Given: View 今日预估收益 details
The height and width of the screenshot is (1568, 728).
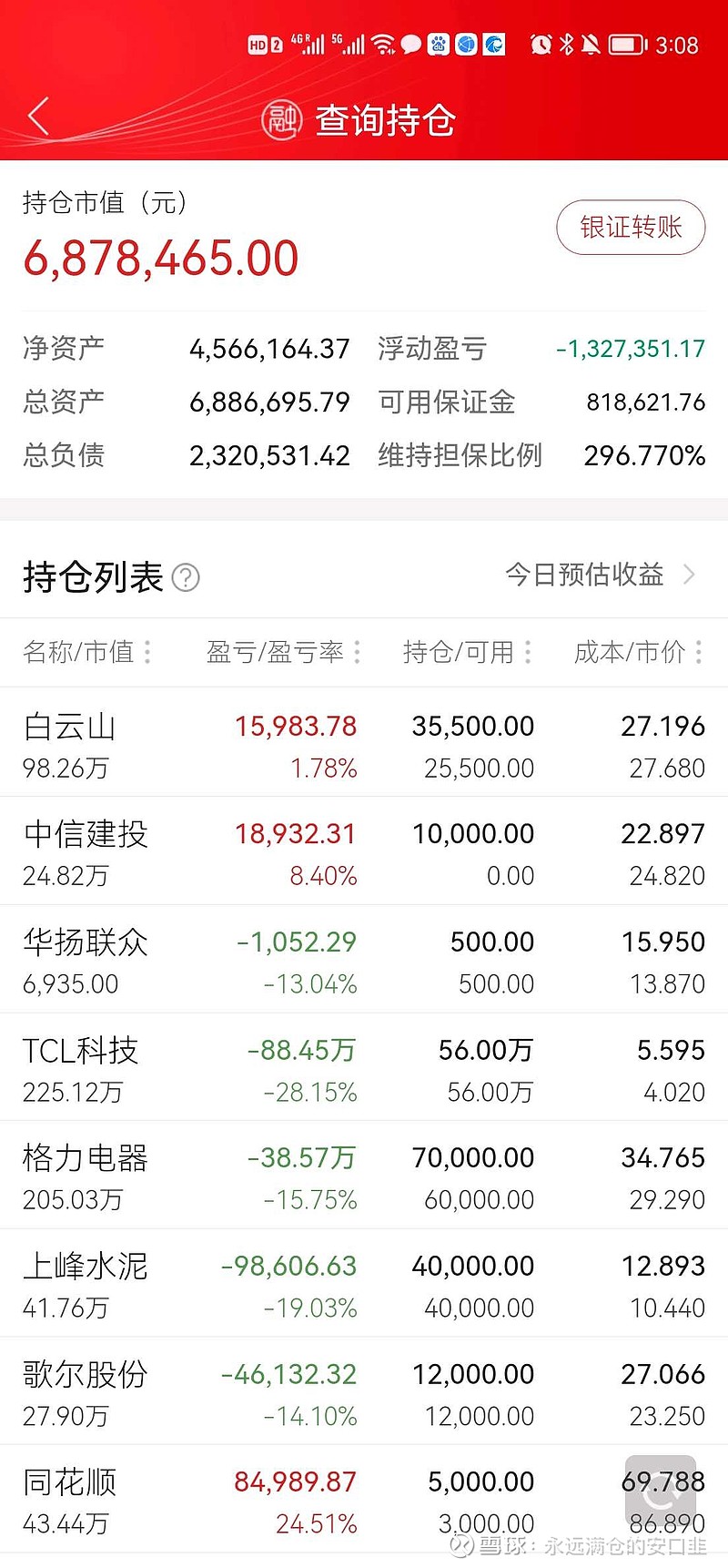Looking at the screenshot, I should pyautogui.click(x=601, y=575).
